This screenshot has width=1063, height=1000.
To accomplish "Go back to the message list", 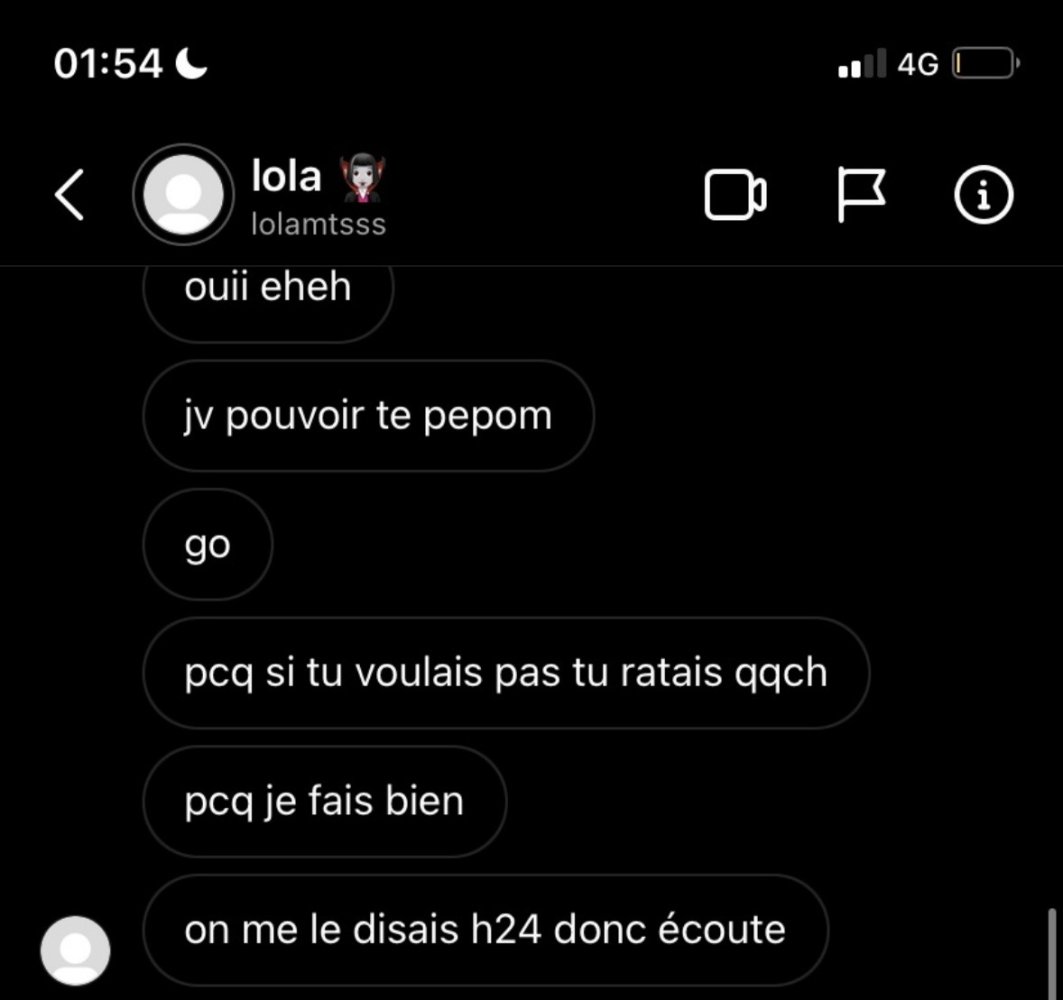I will pyautogui.click(x=70, y=194).
